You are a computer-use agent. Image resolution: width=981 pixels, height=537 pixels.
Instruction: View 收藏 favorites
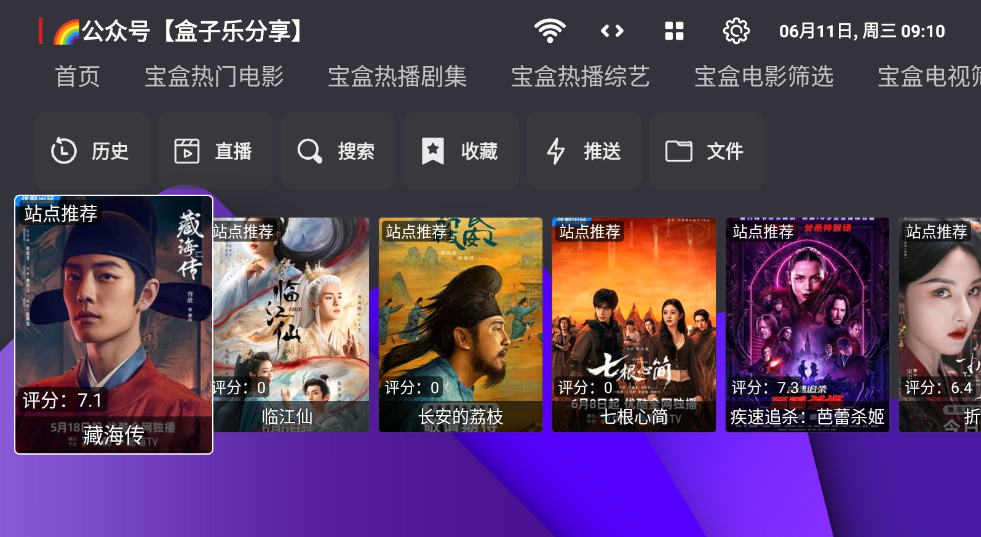tap(461, 151)
